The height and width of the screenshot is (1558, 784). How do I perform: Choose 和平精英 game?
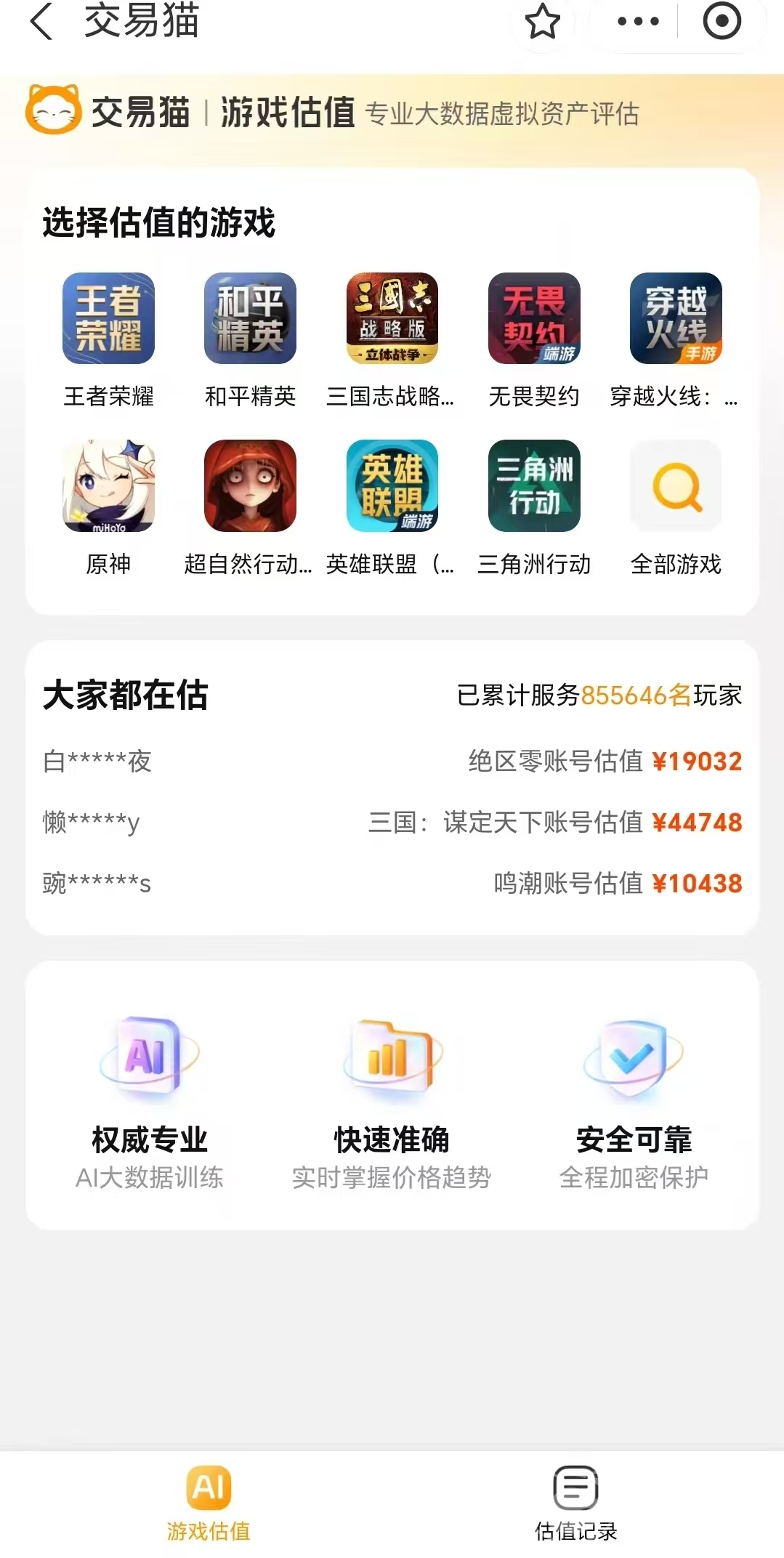250,318
